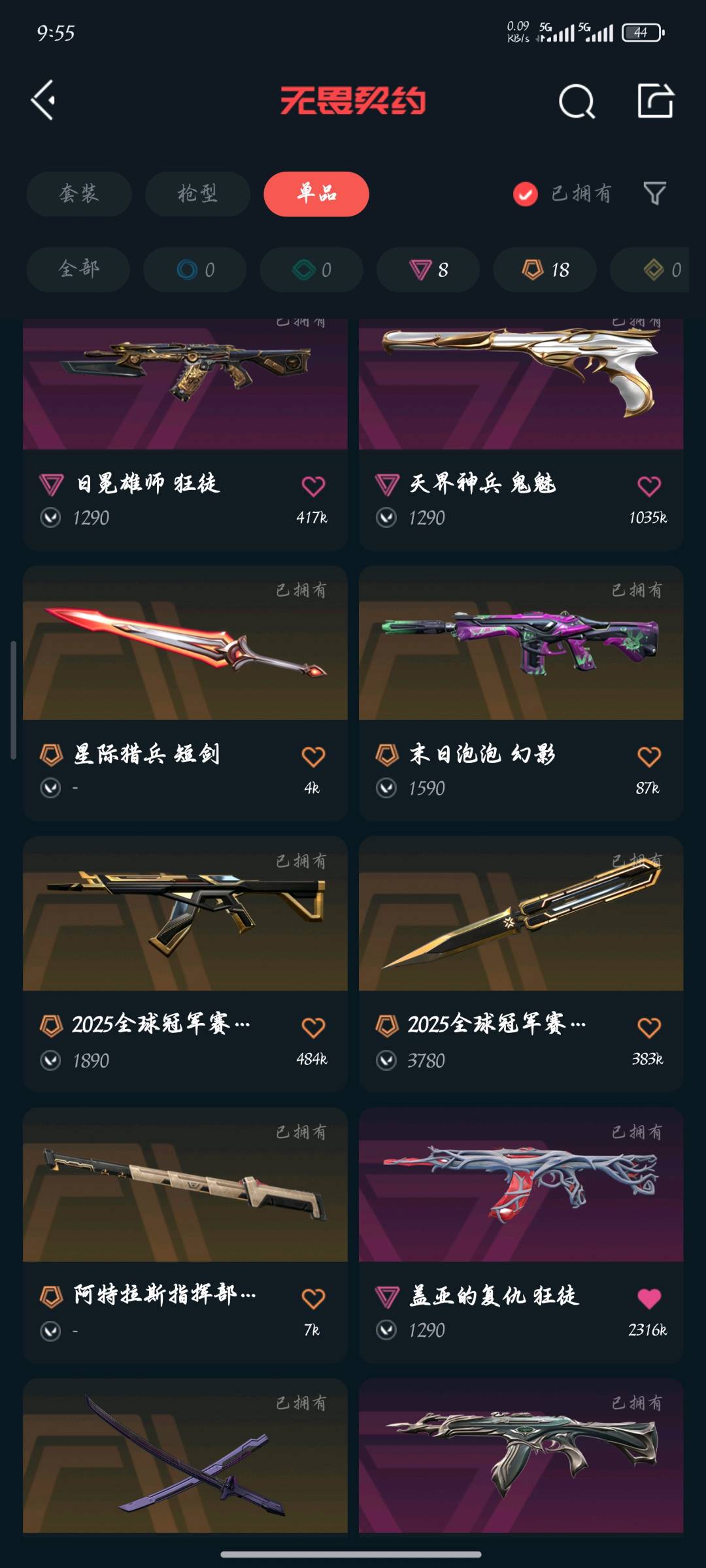Open the 日冕雄师 狂徒 skin card
The width and height of the screenshot is (706, 1568).
(x=185, y=434)
